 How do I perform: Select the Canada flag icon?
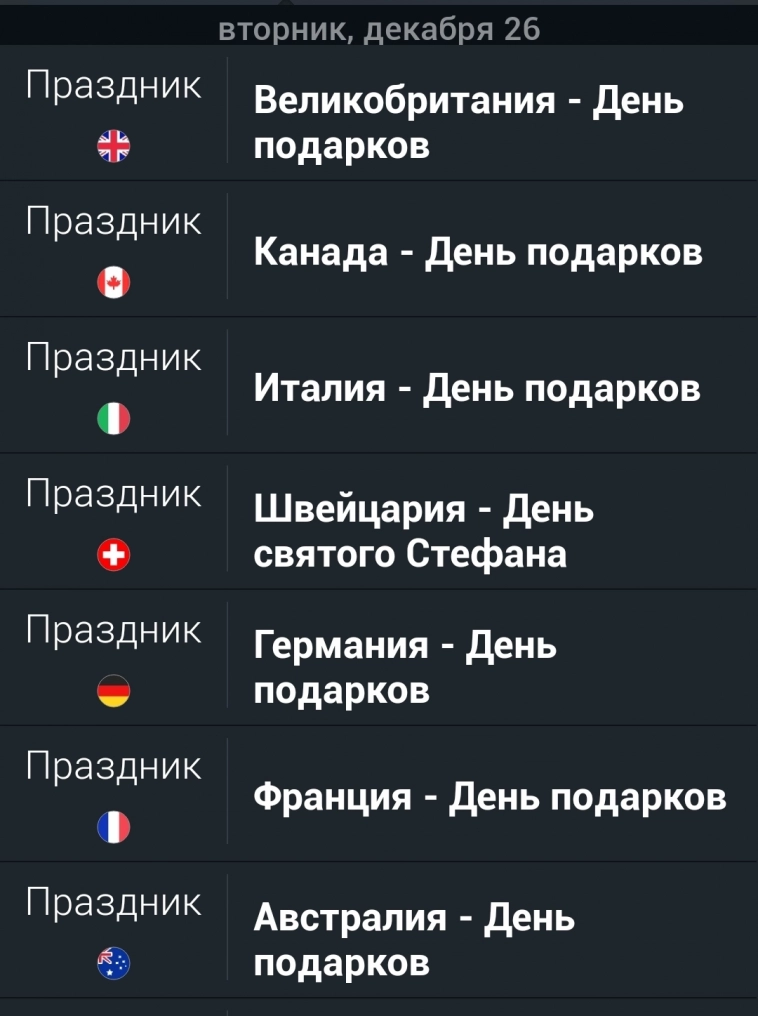click(115, 281)
